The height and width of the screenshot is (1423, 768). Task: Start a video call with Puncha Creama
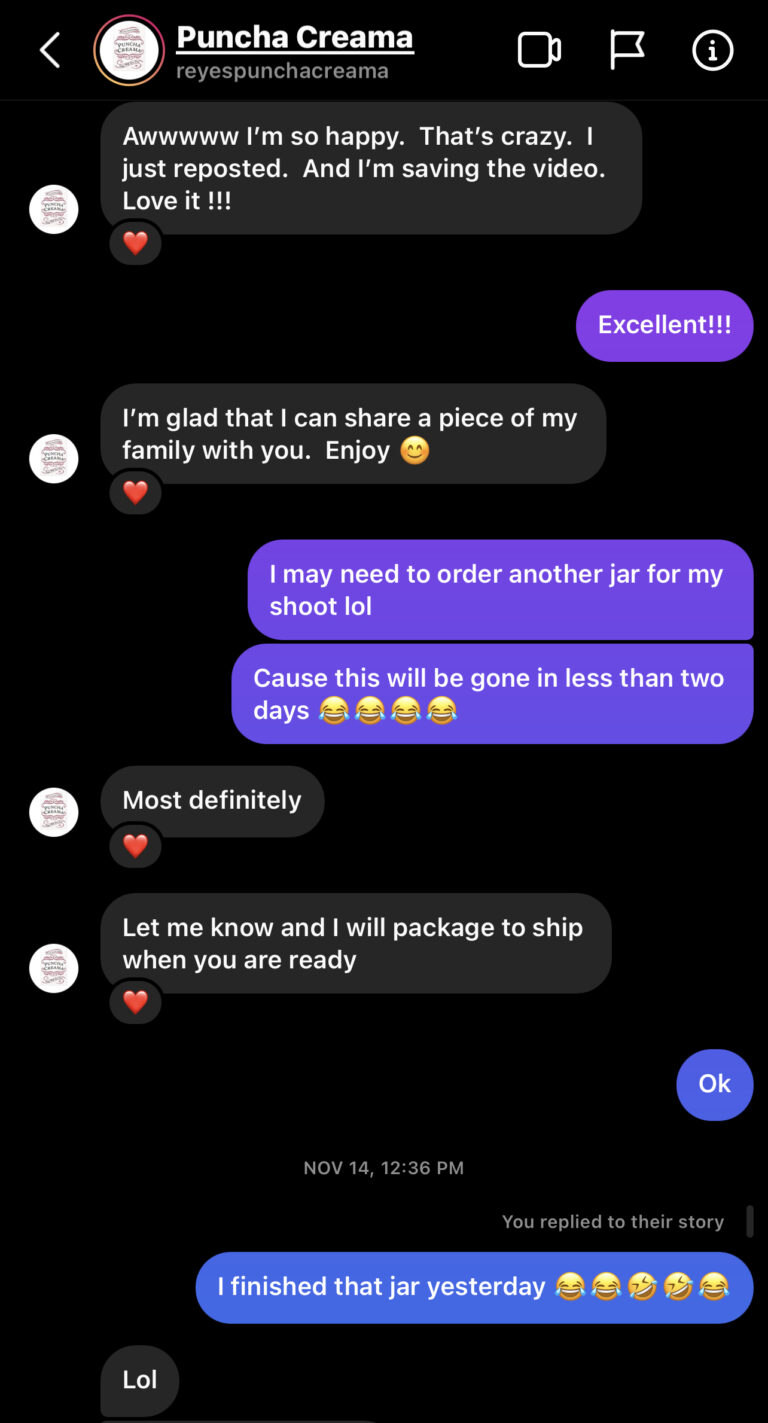pos(539,50)
